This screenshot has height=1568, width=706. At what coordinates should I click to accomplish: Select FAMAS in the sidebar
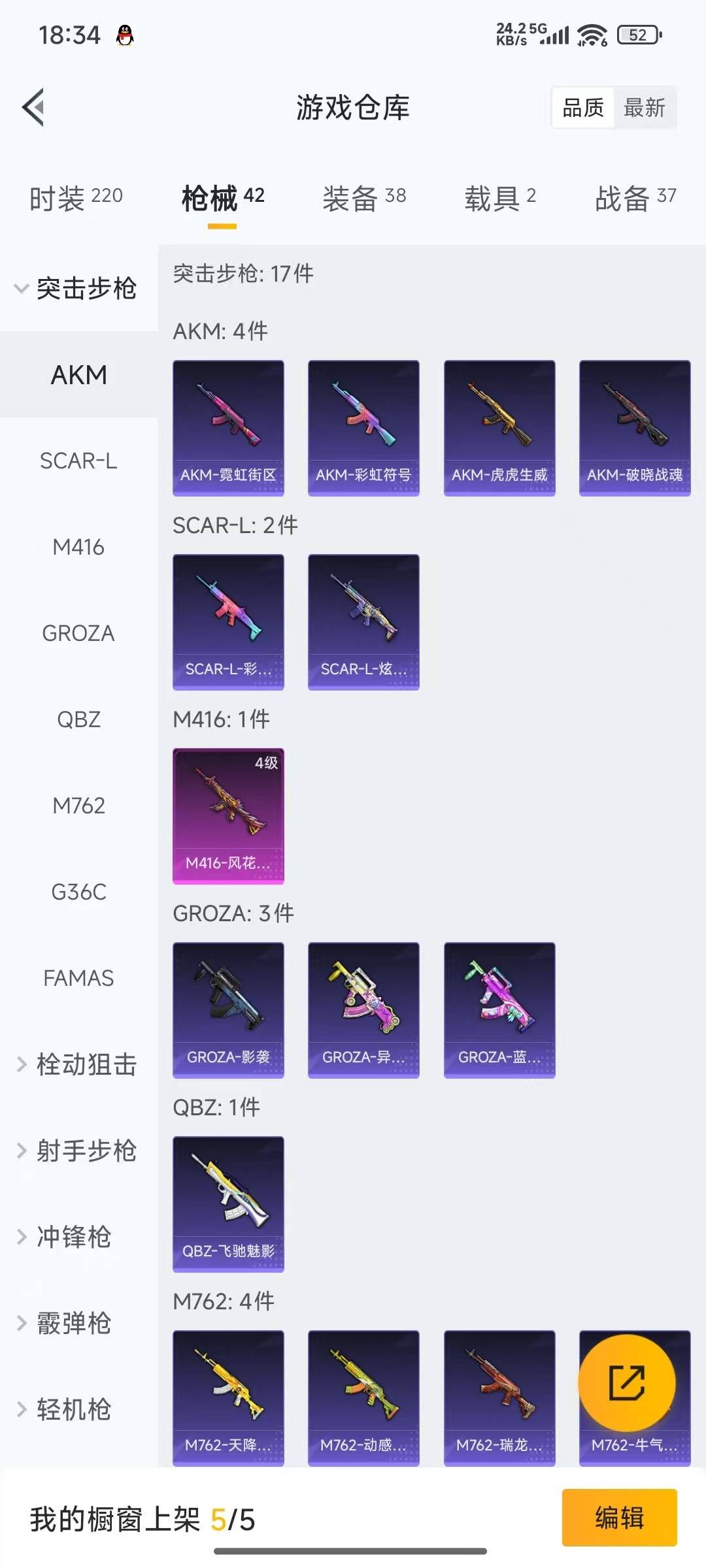coord(78,978)
